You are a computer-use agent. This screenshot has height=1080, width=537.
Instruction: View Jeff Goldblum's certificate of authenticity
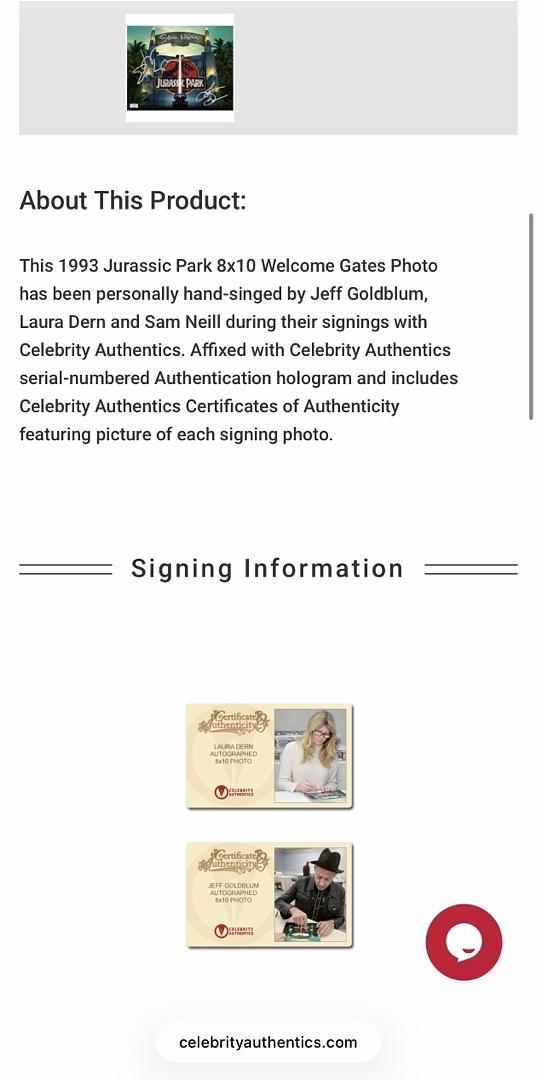coord(269,895)
